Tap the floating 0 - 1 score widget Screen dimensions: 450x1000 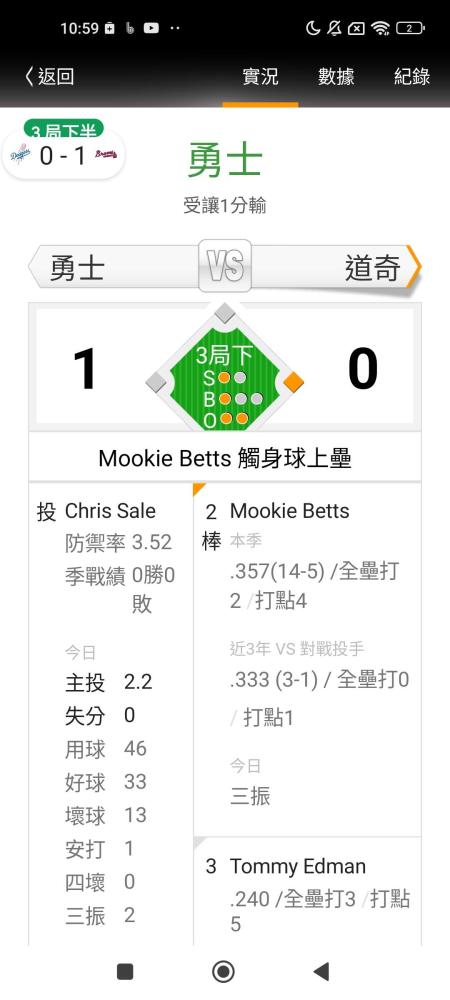click(x=64, y=154)
